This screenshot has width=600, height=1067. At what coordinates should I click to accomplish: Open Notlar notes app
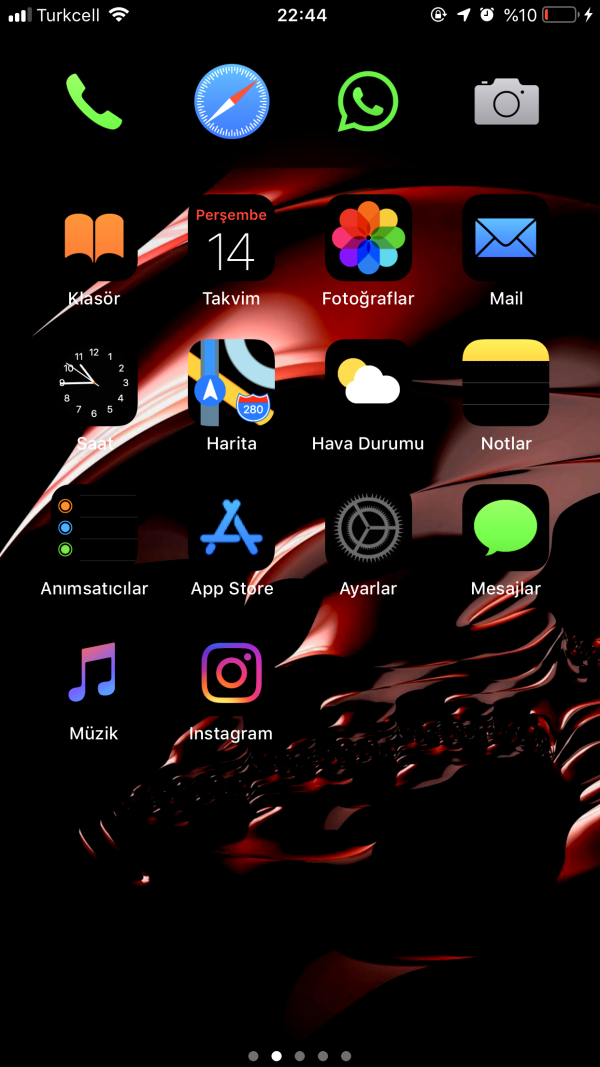click(506, 383)
